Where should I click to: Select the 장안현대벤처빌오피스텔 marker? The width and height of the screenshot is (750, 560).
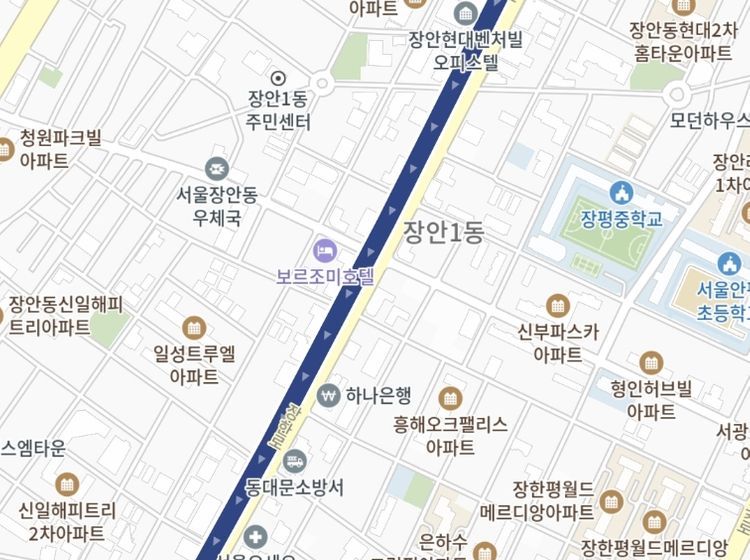pos(465,14)
